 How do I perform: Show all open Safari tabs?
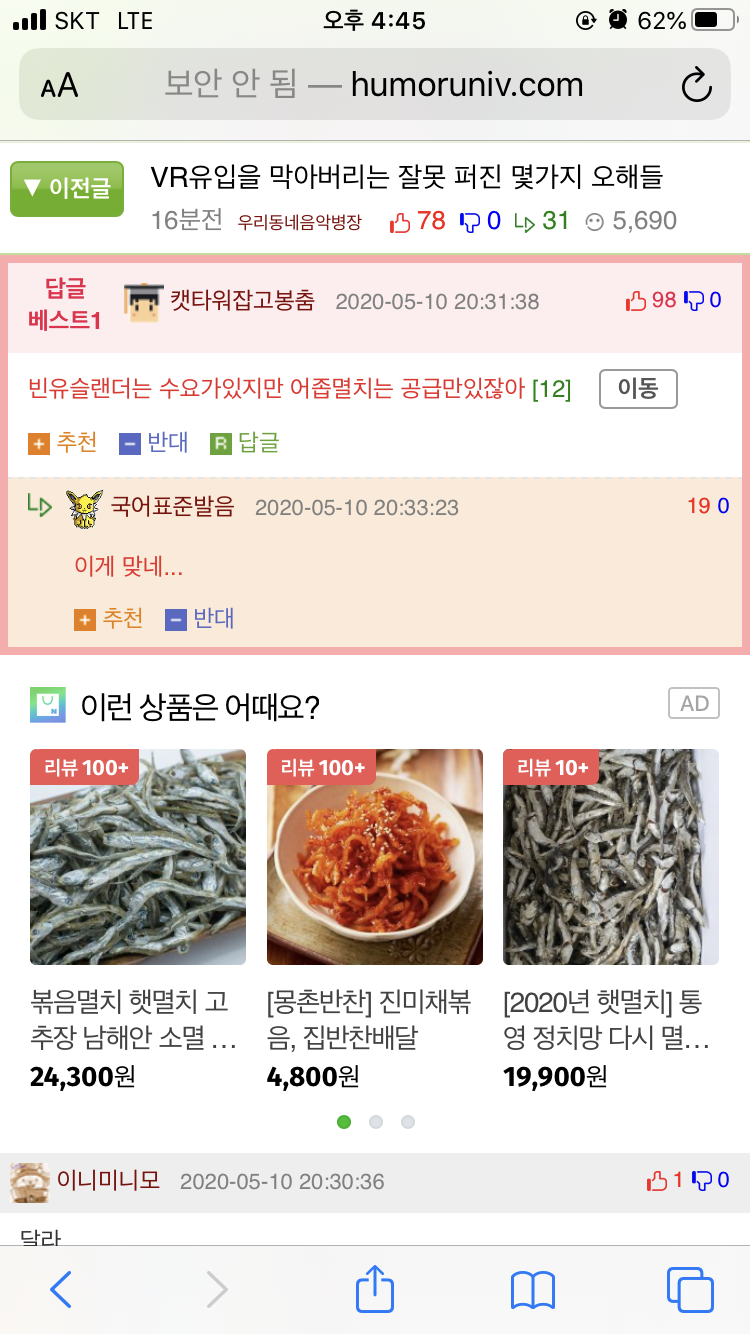point(689,1290)
